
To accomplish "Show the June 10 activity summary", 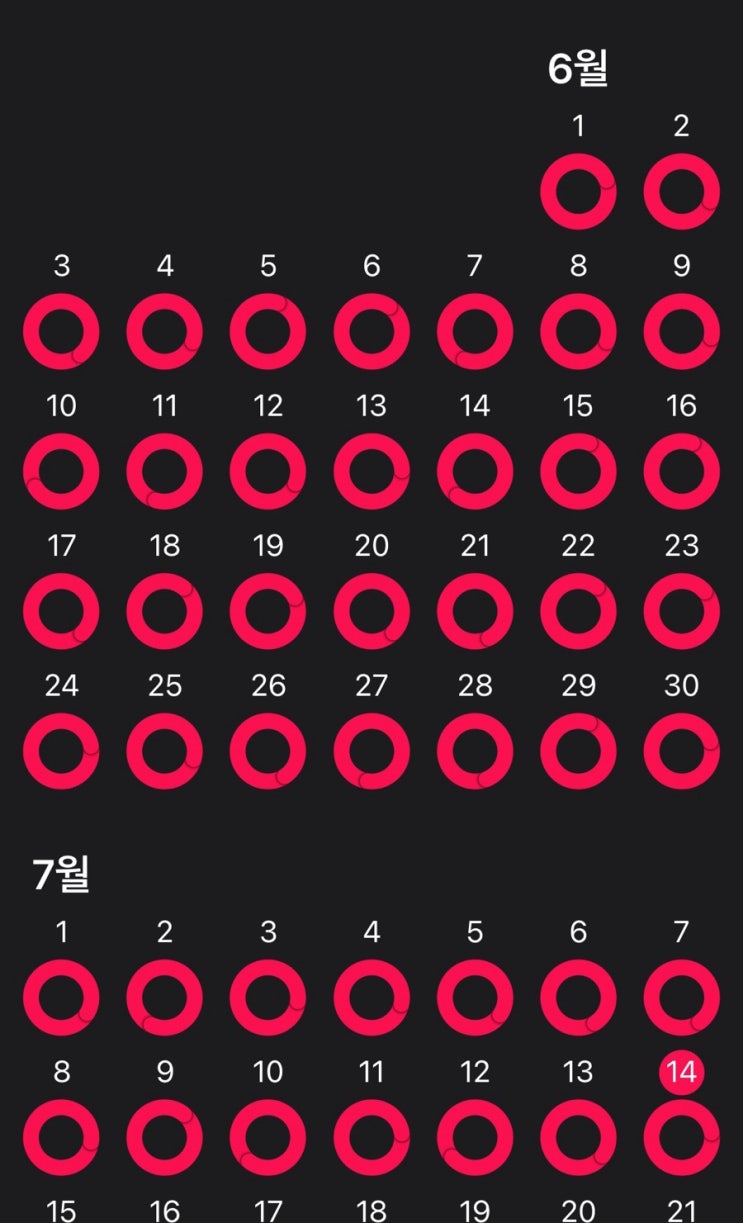I will click(x=61, y=471).
